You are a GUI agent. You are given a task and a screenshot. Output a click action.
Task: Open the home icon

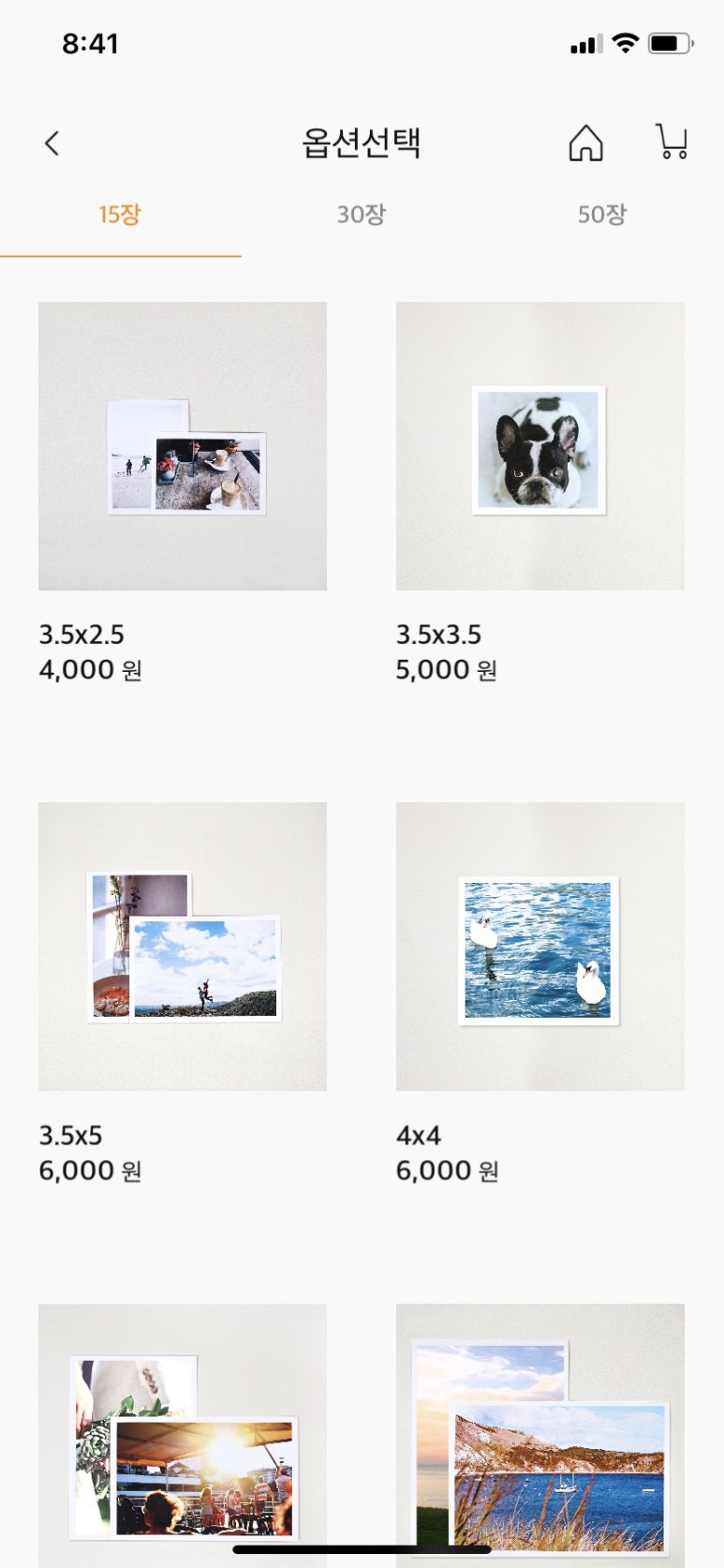click(x=585, y=143)
